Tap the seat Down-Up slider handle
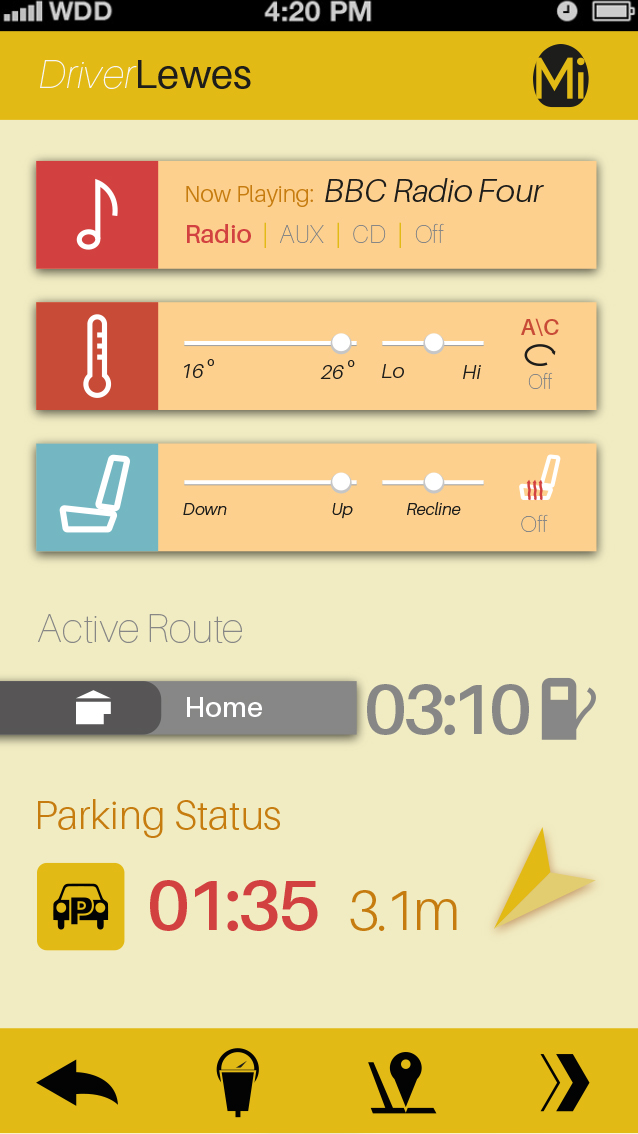 341,482
